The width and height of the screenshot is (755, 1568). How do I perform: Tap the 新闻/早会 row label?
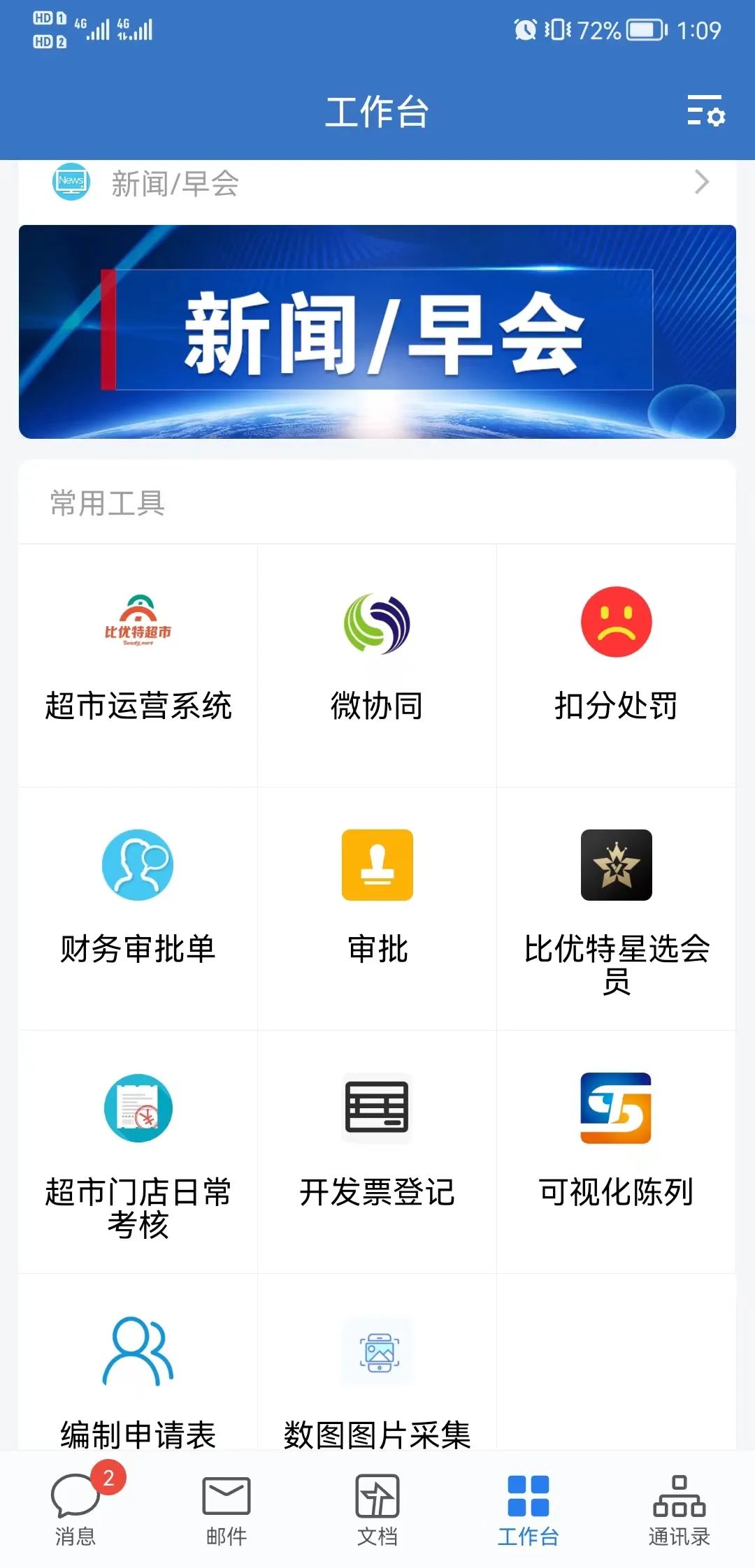pos(175,183)
